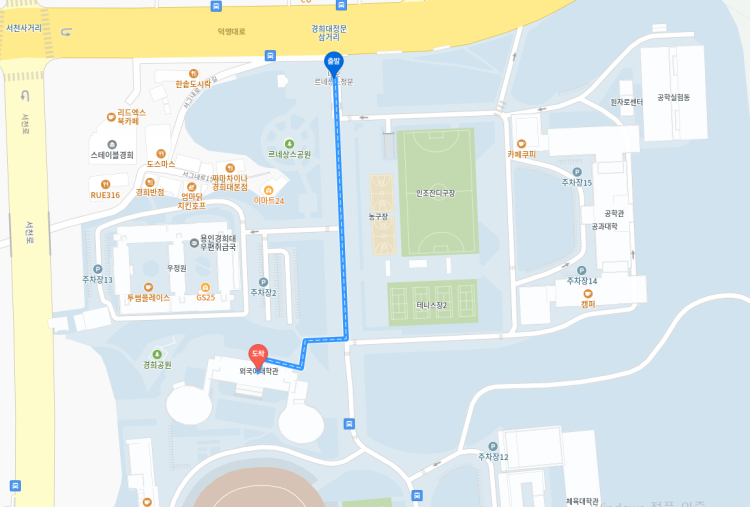The height and width of the screenshot is (507, 750).
Task: Open the 이마트24 store pin
Action: tap(269, 190)
